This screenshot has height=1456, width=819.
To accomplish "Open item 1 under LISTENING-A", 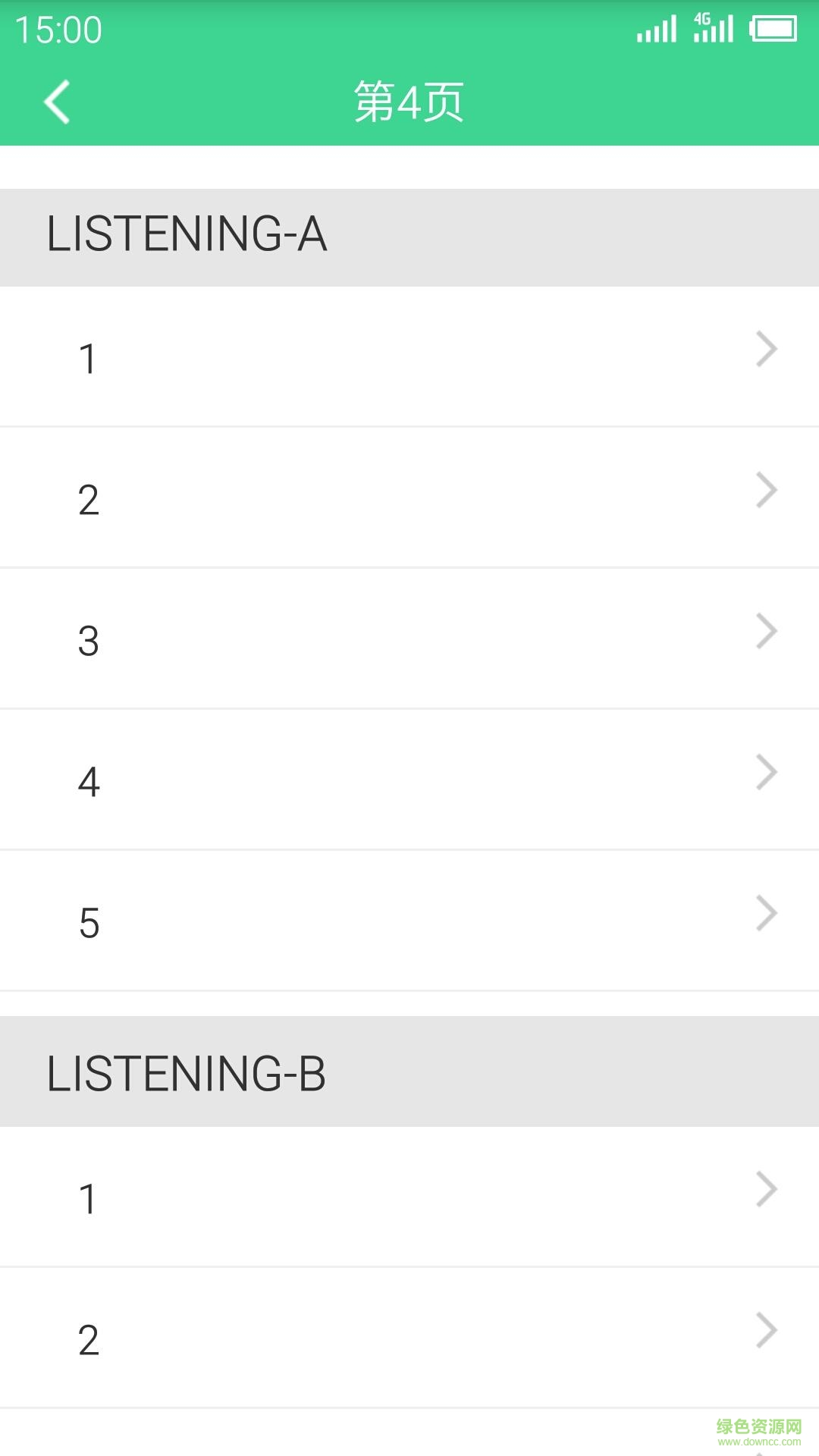I will click(409, 356).
